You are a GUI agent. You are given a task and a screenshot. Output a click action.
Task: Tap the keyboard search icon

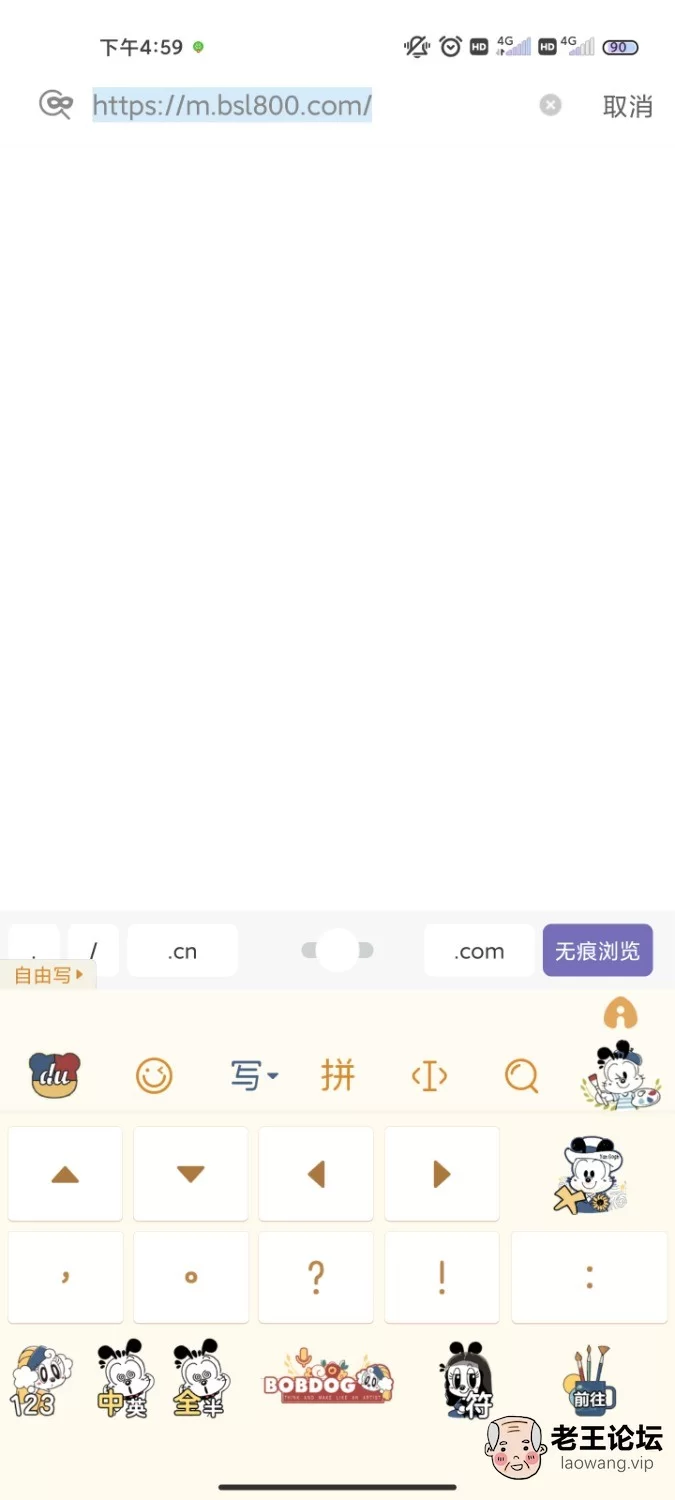pos(521,1076)
